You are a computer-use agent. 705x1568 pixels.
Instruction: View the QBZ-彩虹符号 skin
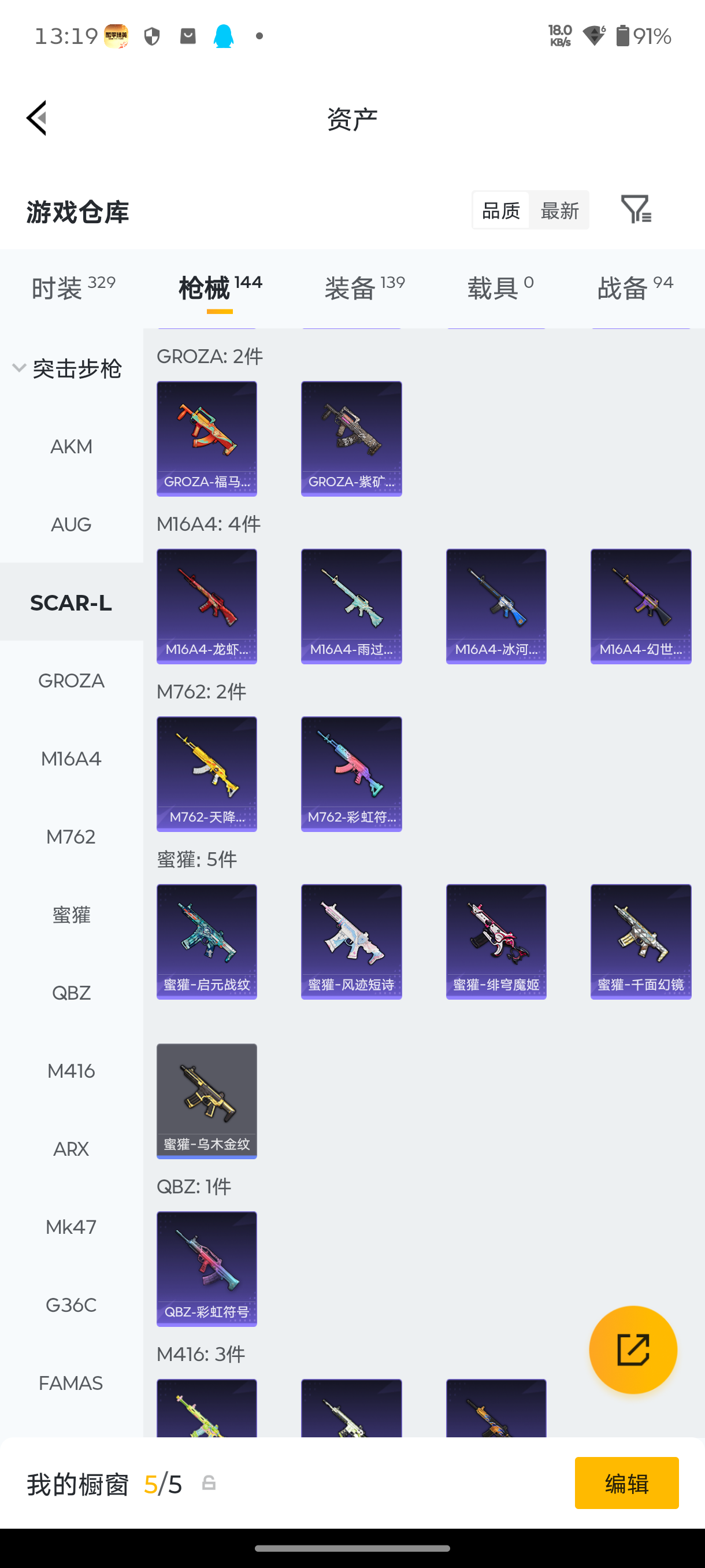[x=207, y=1269]
